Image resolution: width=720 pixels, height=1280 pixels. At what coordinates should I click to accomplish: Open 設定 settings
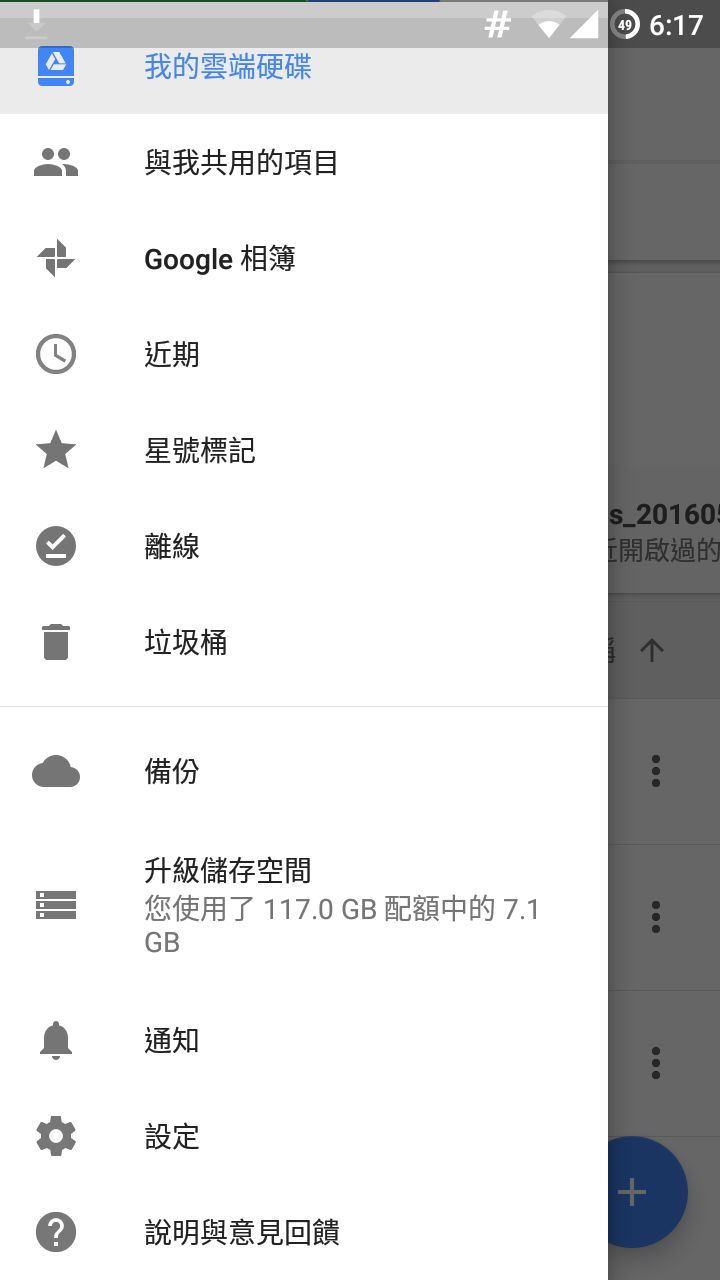coord(172,1136)
